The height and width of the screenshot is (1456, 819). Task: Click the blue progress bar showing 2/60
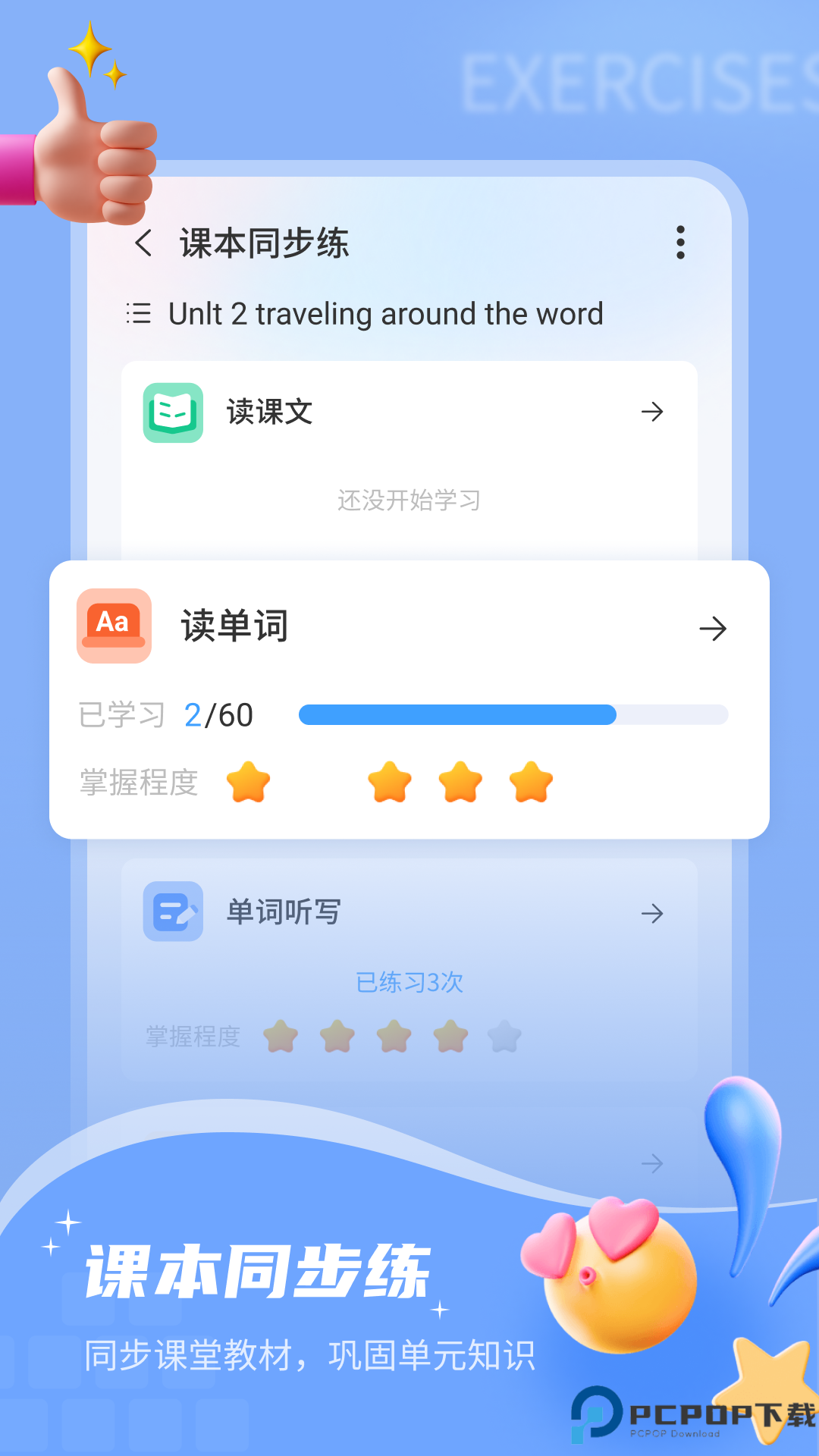point(514,714)
